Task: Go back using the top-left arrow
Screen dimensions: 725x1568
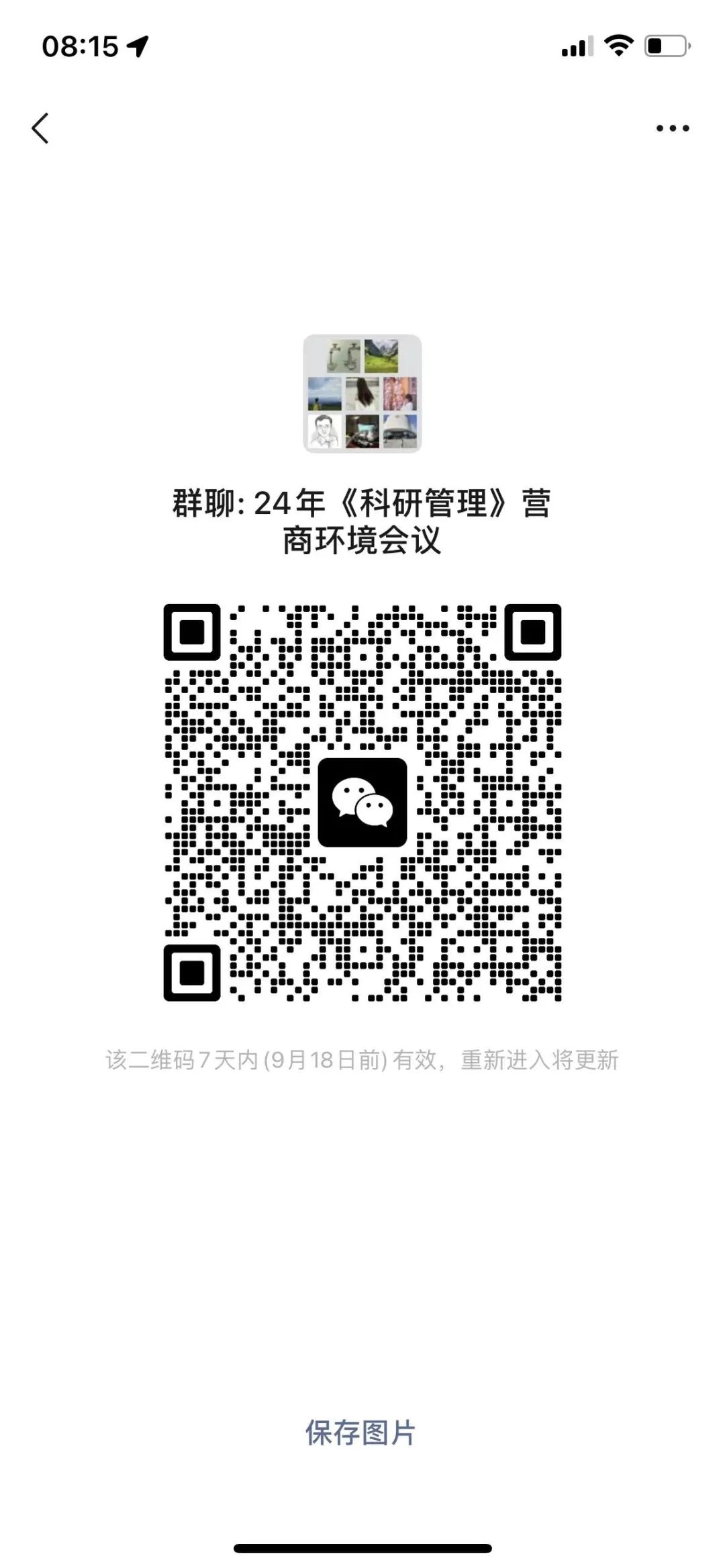Action: (x=40, y=128)
